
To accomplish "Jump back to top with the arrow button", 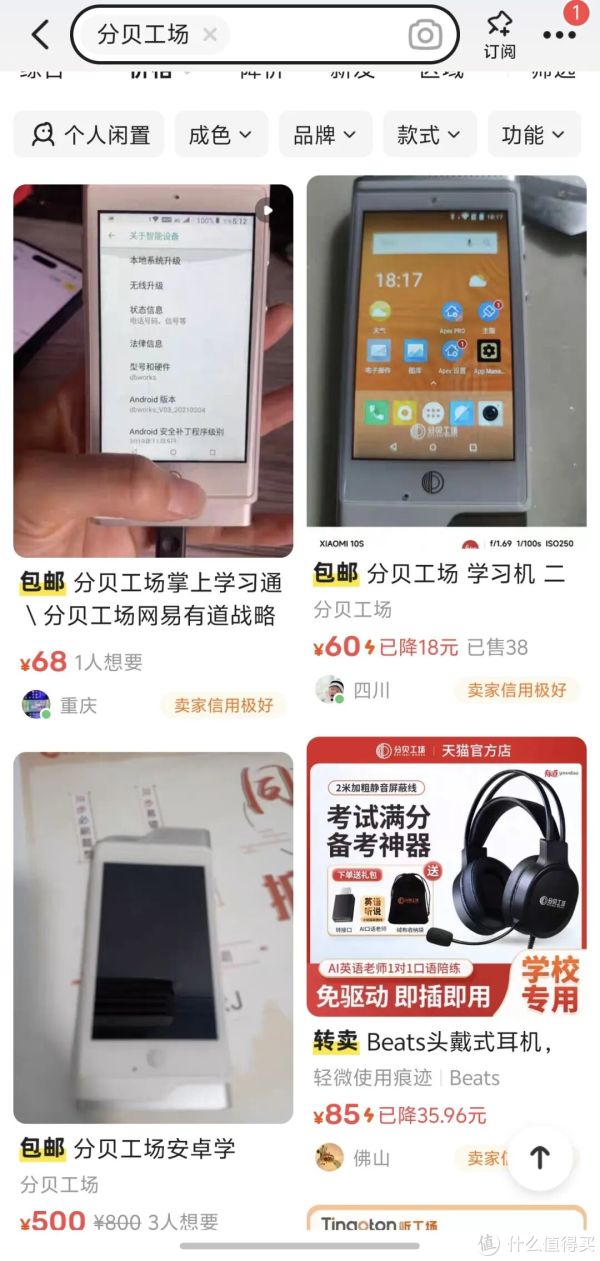I will pyautogui.click(x=540, y=1157).
